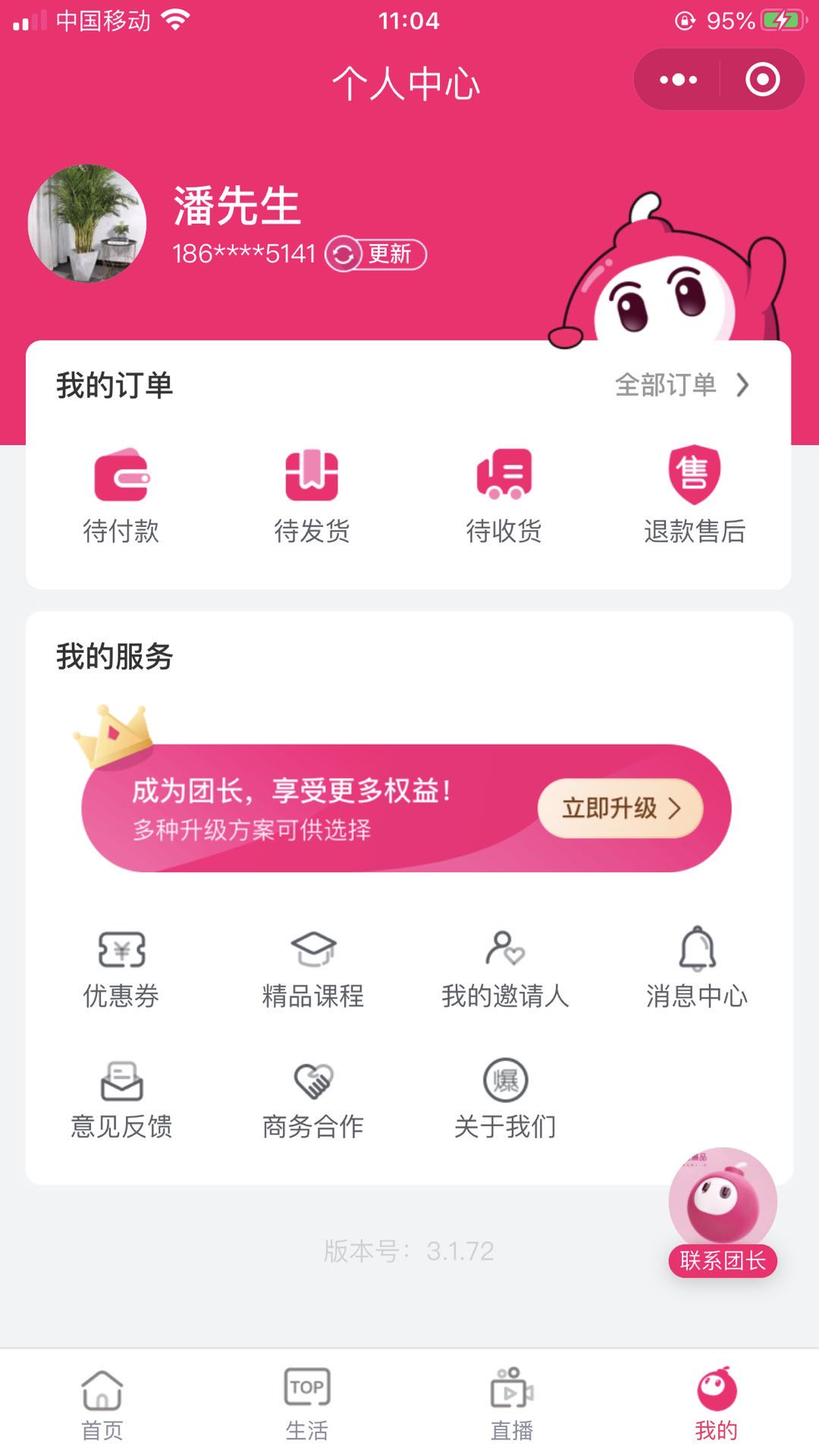Open the profile avatar photo
Viewport: 819px width, 1456px height.
87,223
